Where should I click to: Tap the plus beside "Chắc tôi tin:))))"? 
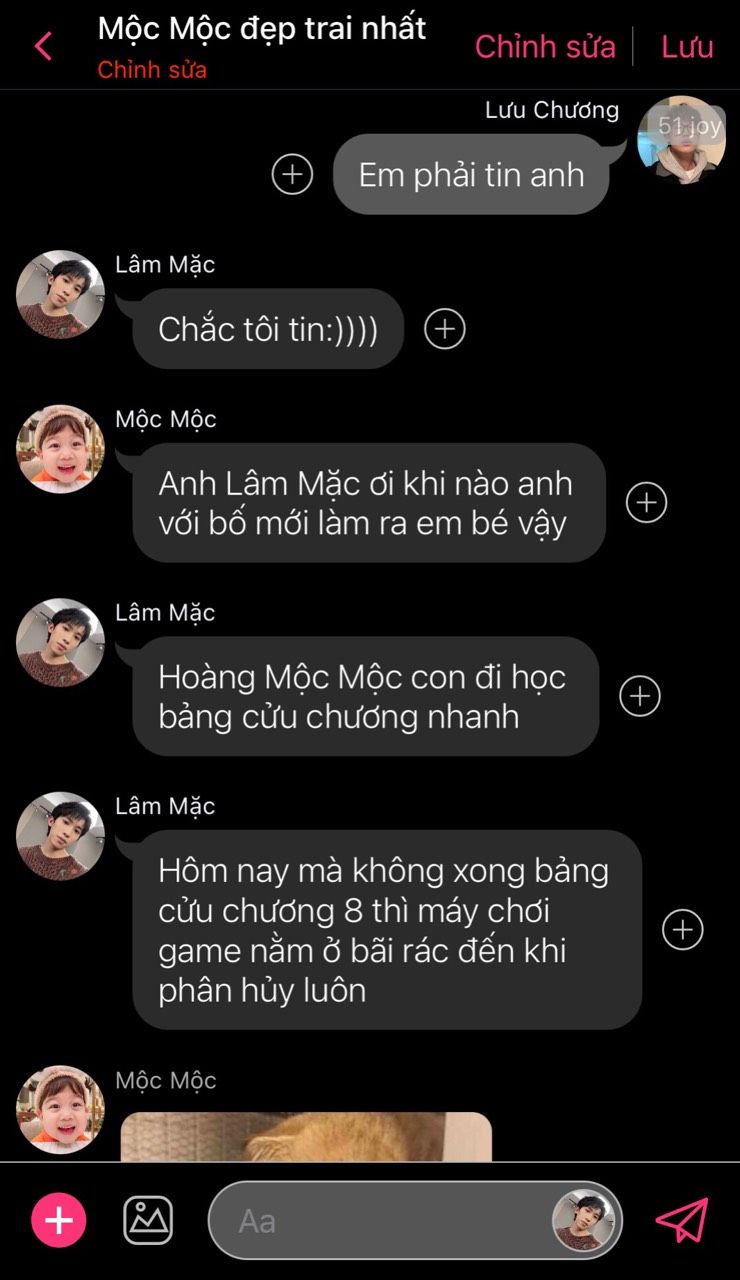445,328
